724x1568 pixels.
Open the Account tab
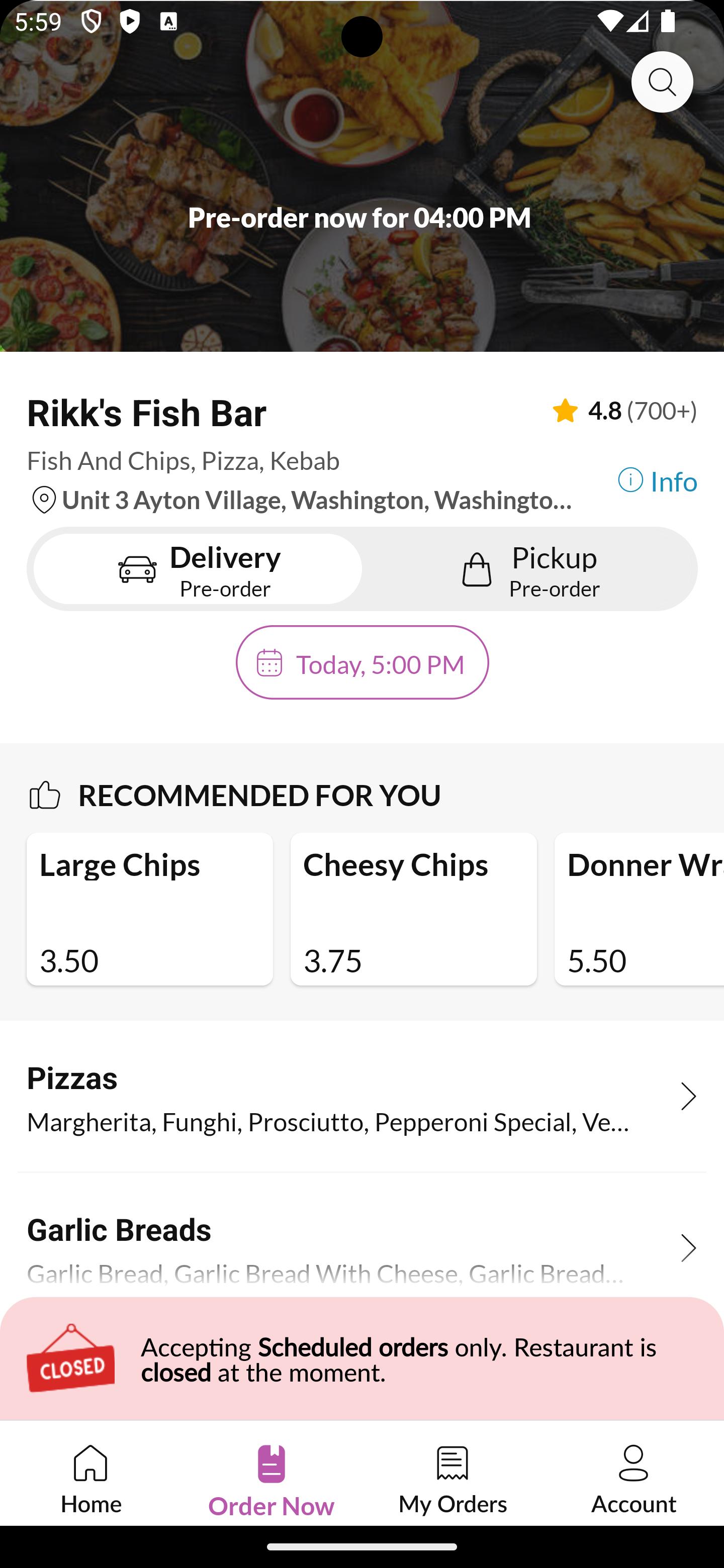[633, 1479]
